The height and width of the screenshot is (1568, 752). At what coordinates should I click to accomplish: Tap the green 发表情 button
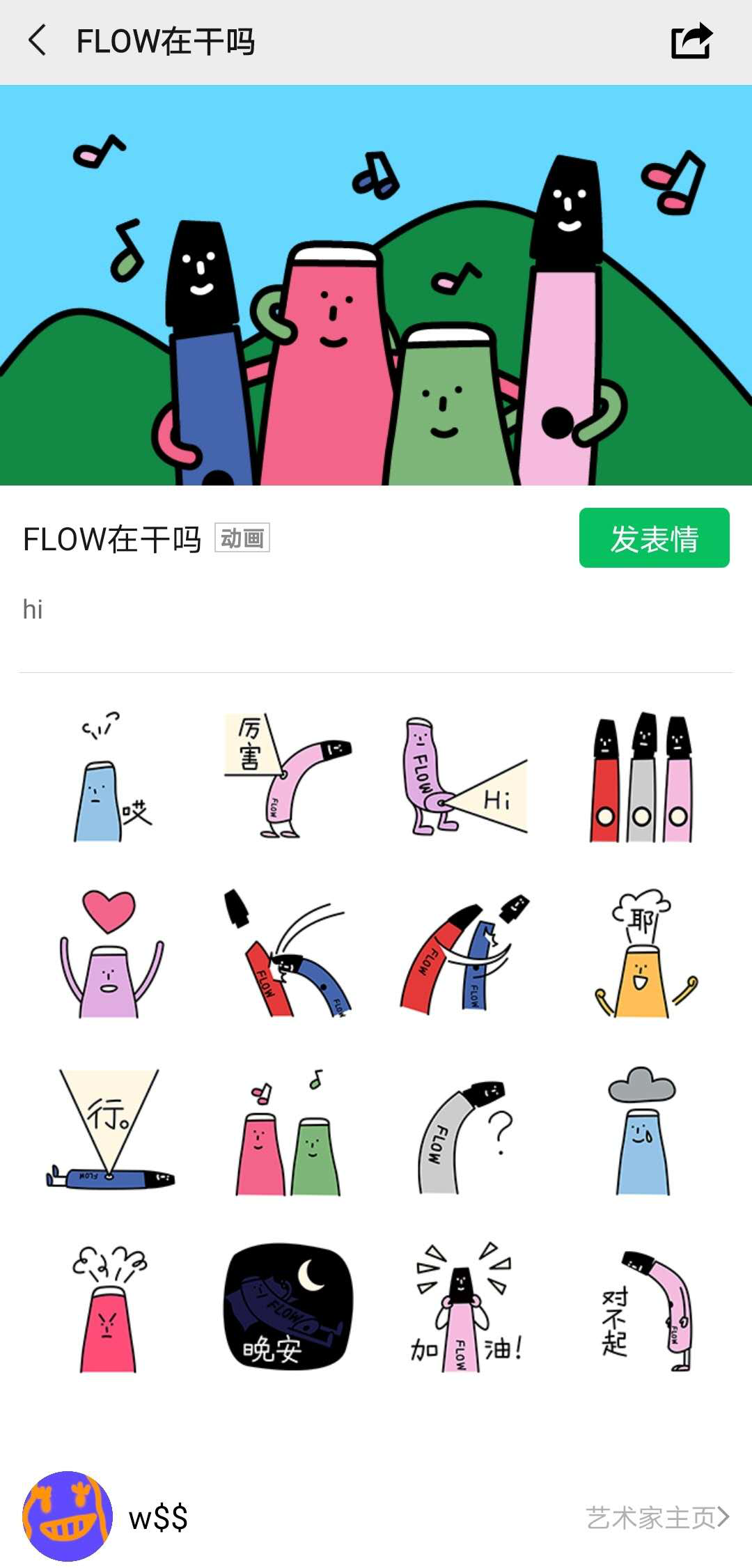(654, 538)
